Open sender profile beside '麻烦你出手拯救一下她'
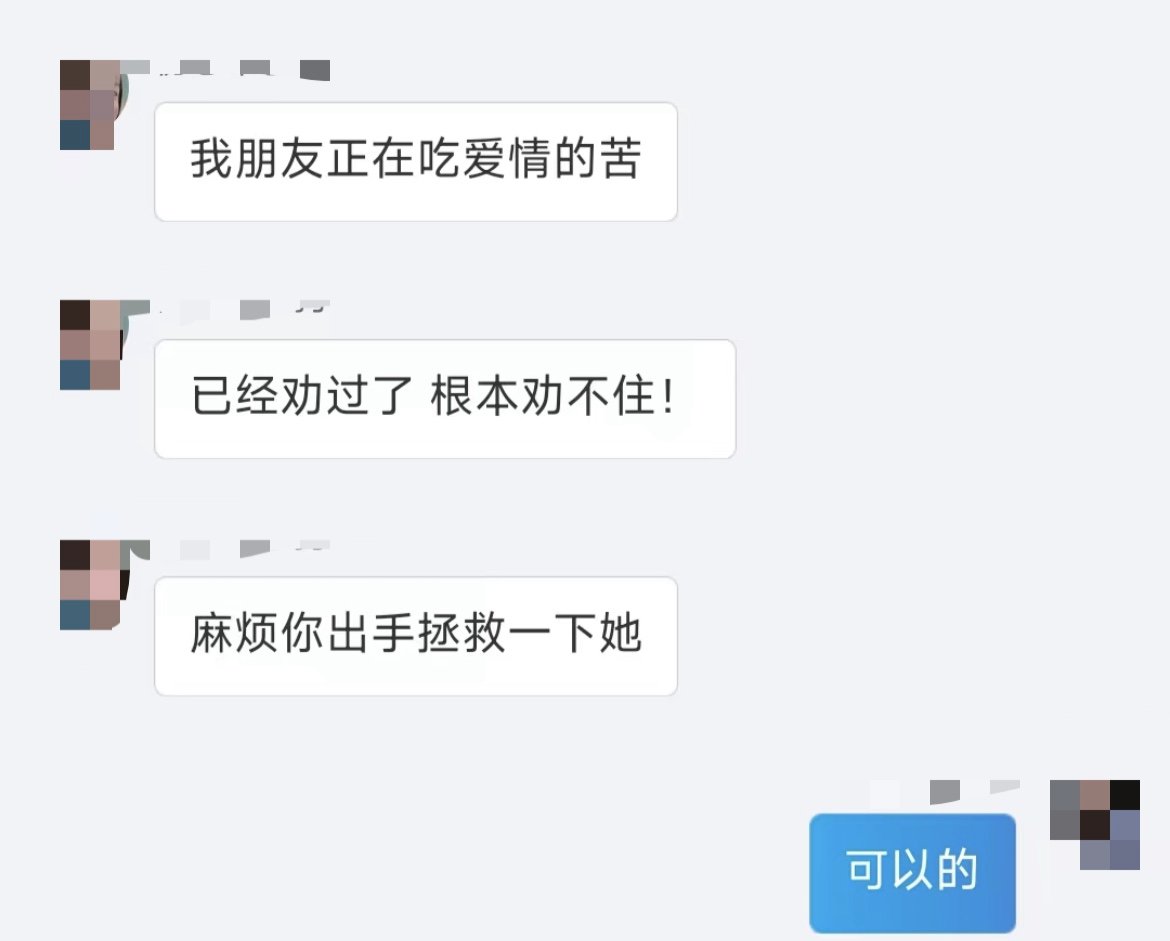The width and height of the screenshot is (1170, 941). (x=92, y=585)
